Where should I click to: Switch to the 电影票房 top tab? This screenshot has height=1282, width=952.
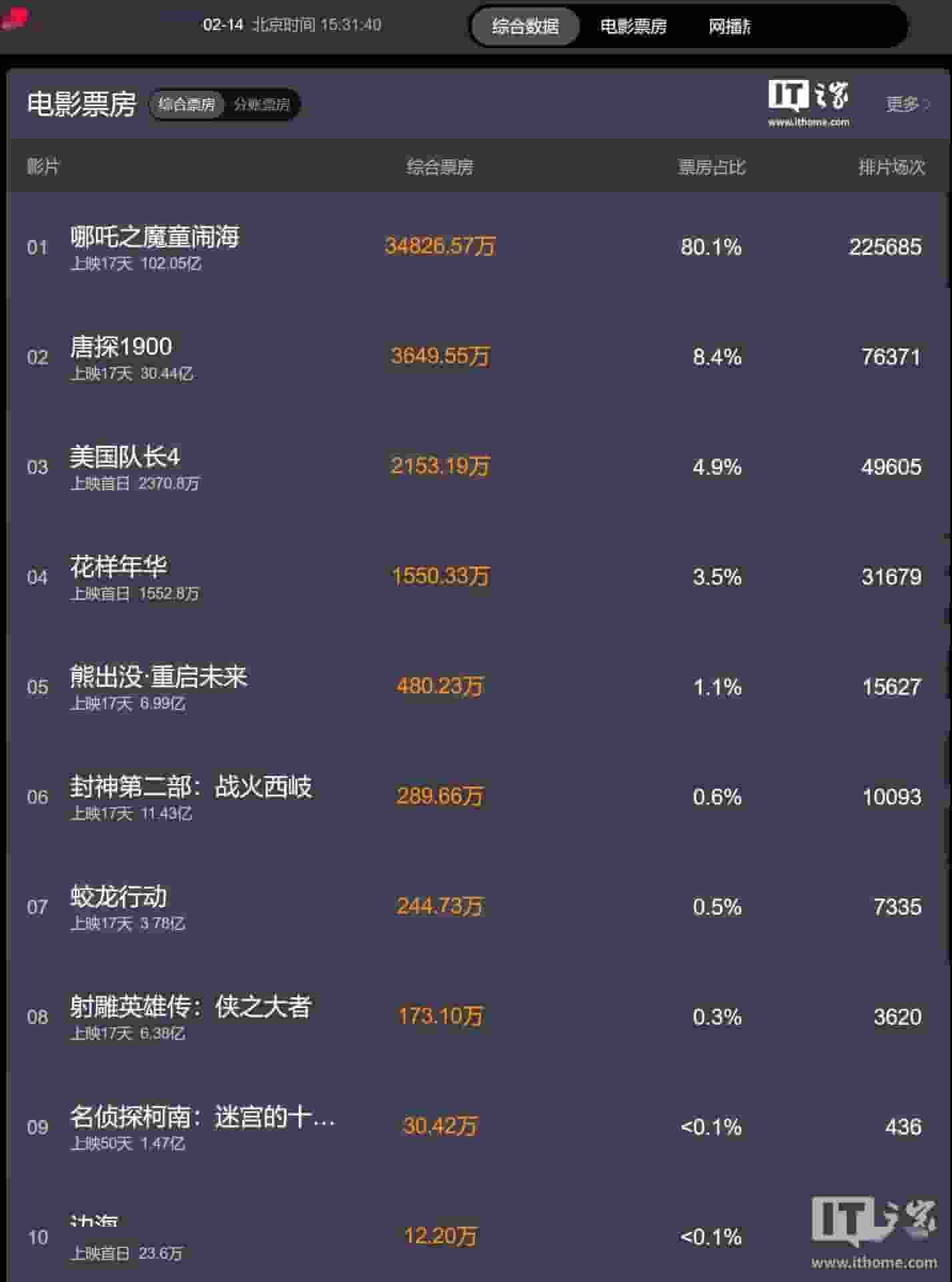coord(633,27)
